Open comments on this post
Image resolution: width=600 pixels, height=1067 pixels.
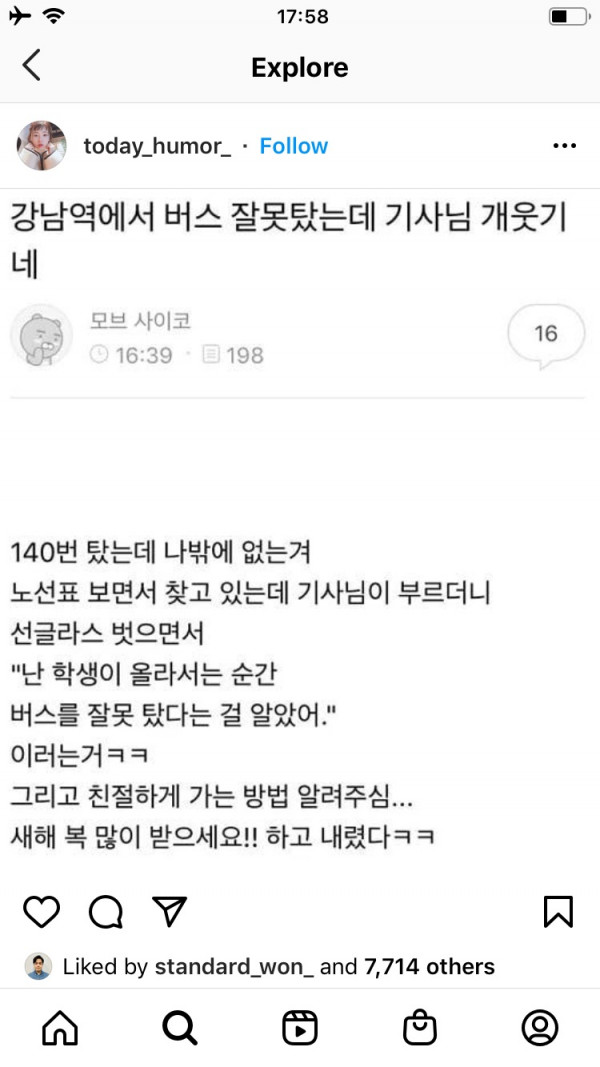click(105, 911)
